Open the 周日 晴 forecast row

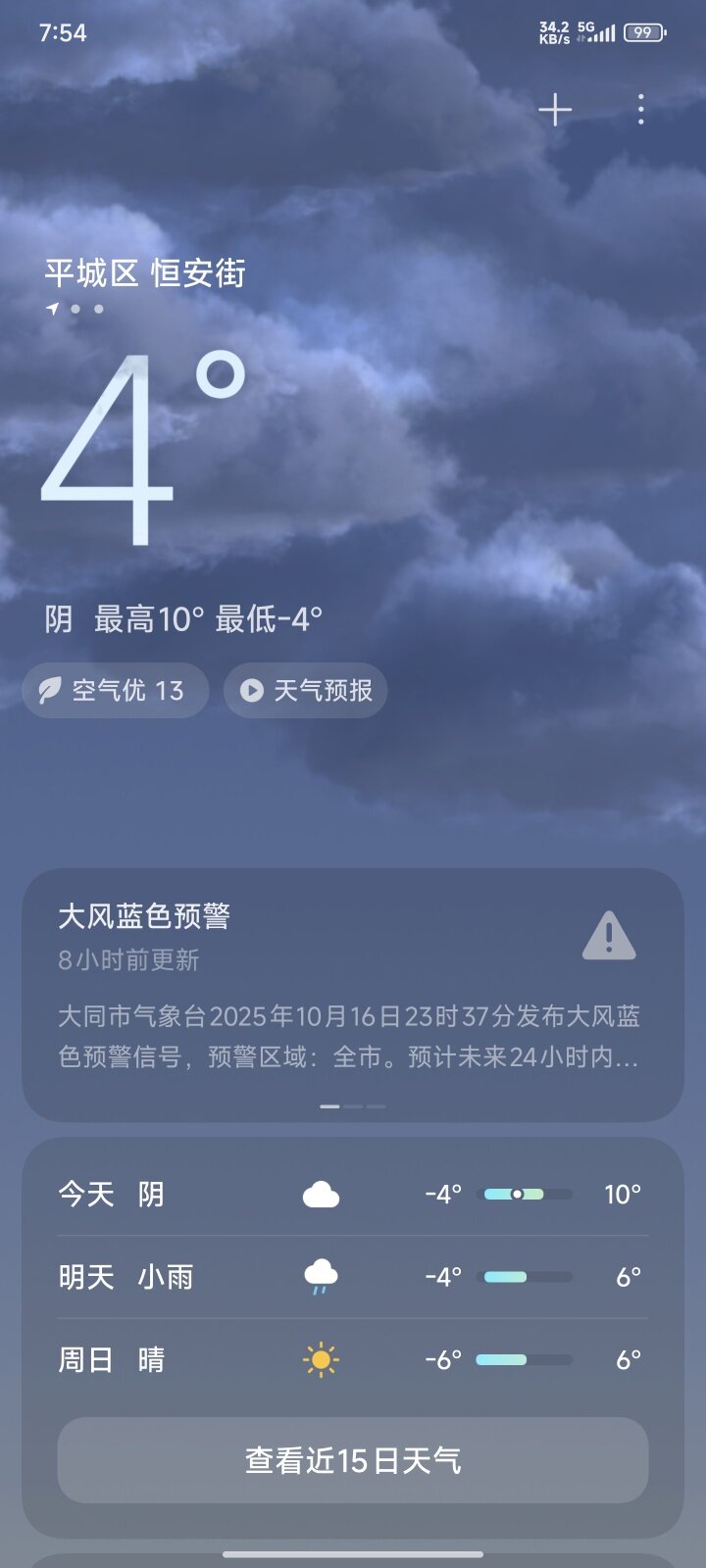tap(352, 1359)
